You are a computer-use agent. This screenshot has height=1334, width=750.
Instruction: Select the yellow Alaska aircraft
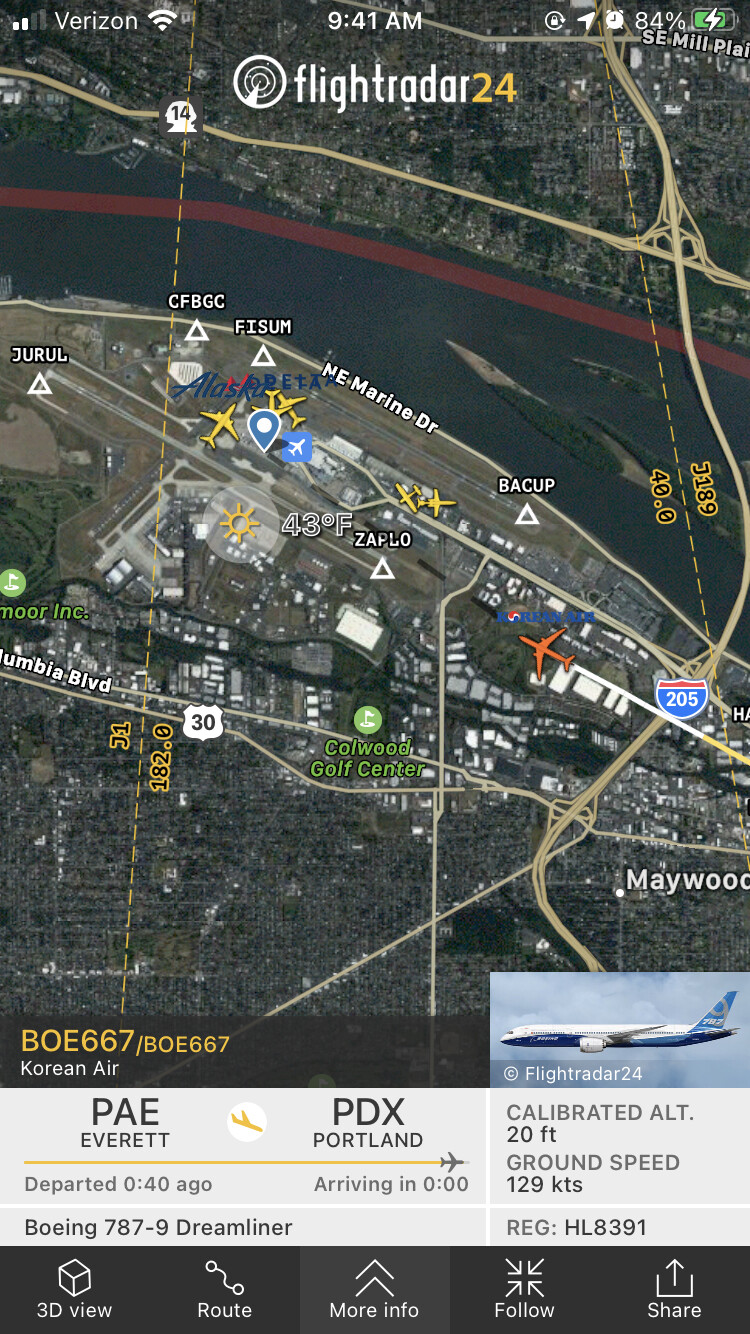pos(220,426)
